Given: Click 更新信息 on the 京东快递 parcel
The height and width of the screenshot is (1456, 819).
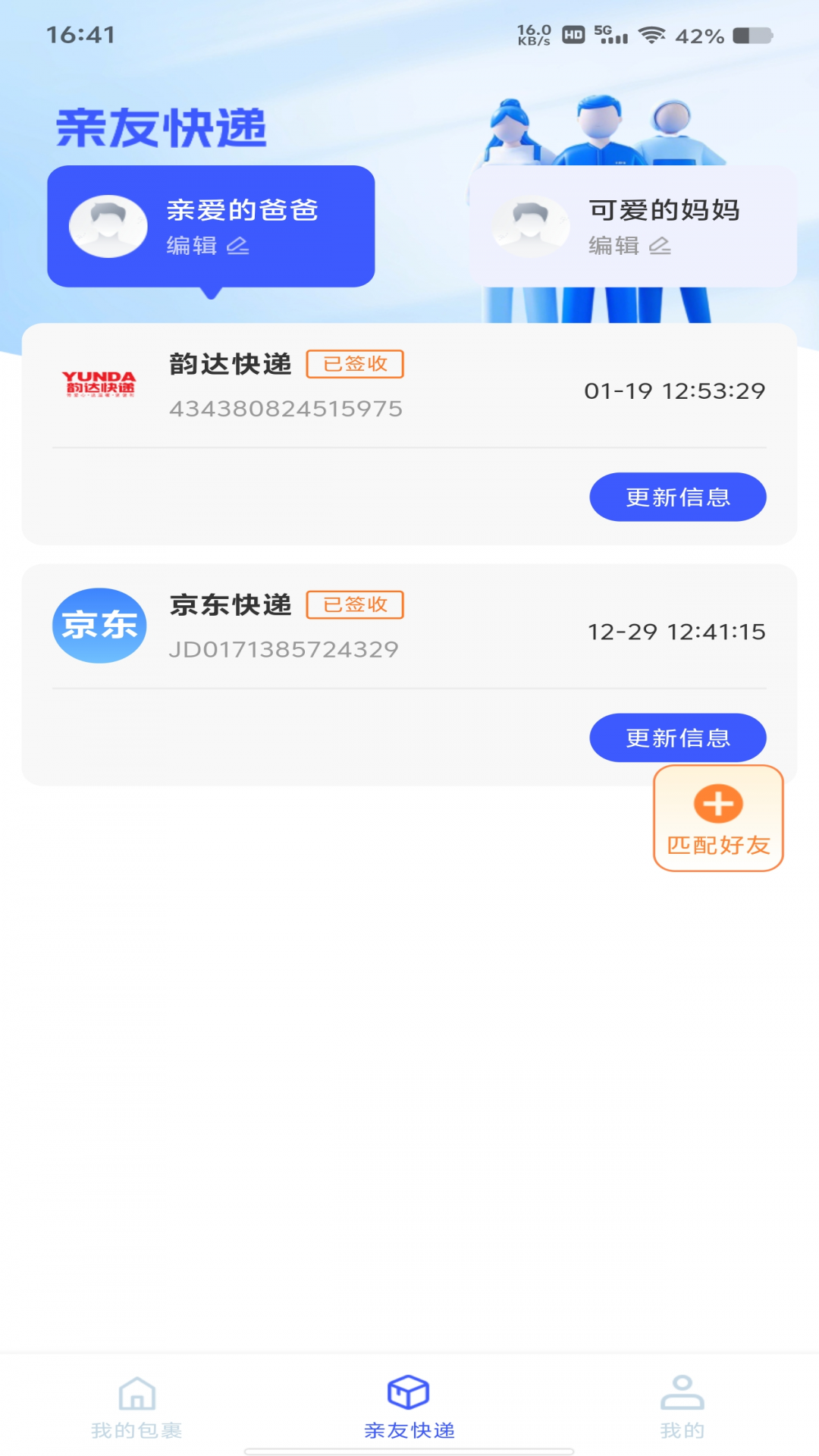Looking at the screenshot, I should pos(677,736).
